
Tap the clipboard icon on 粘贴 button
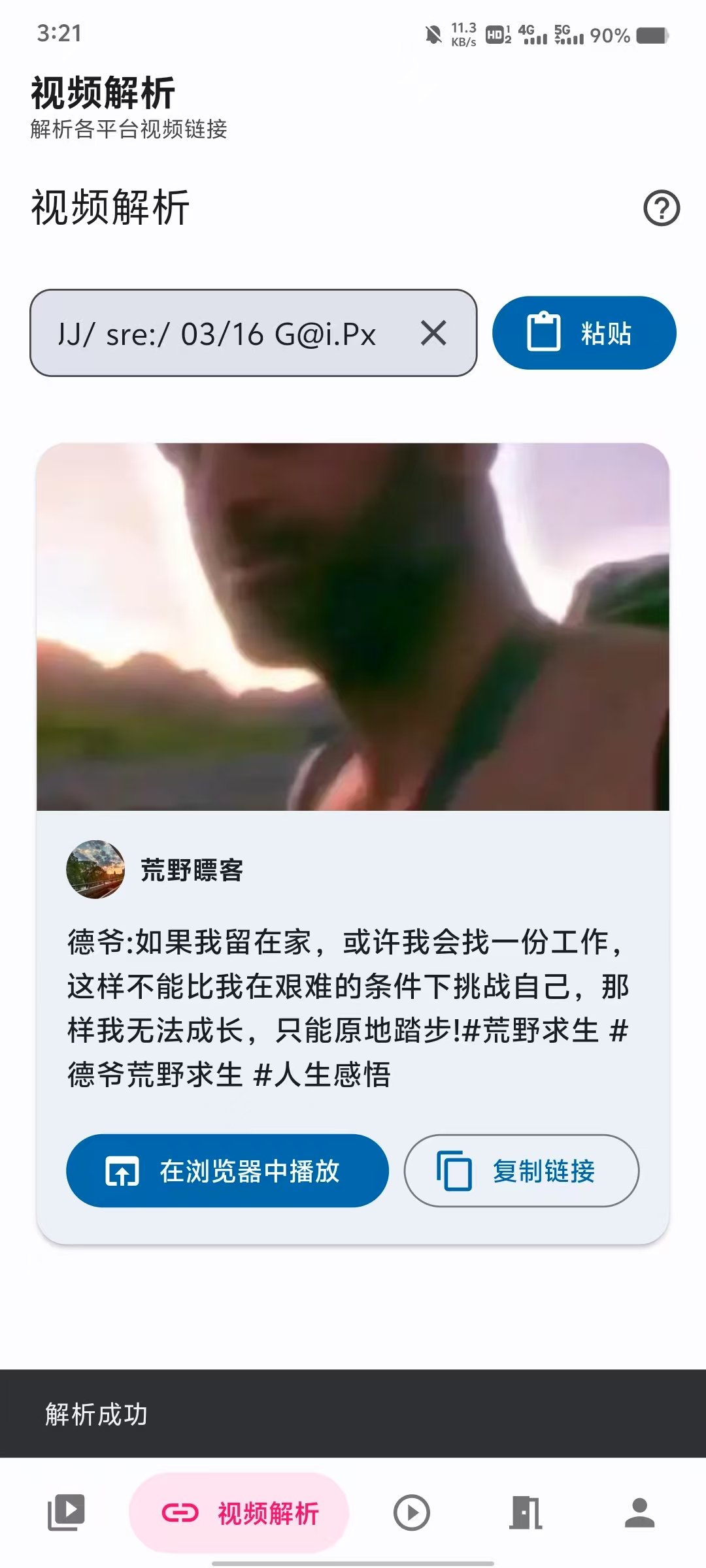click(545, 332)
